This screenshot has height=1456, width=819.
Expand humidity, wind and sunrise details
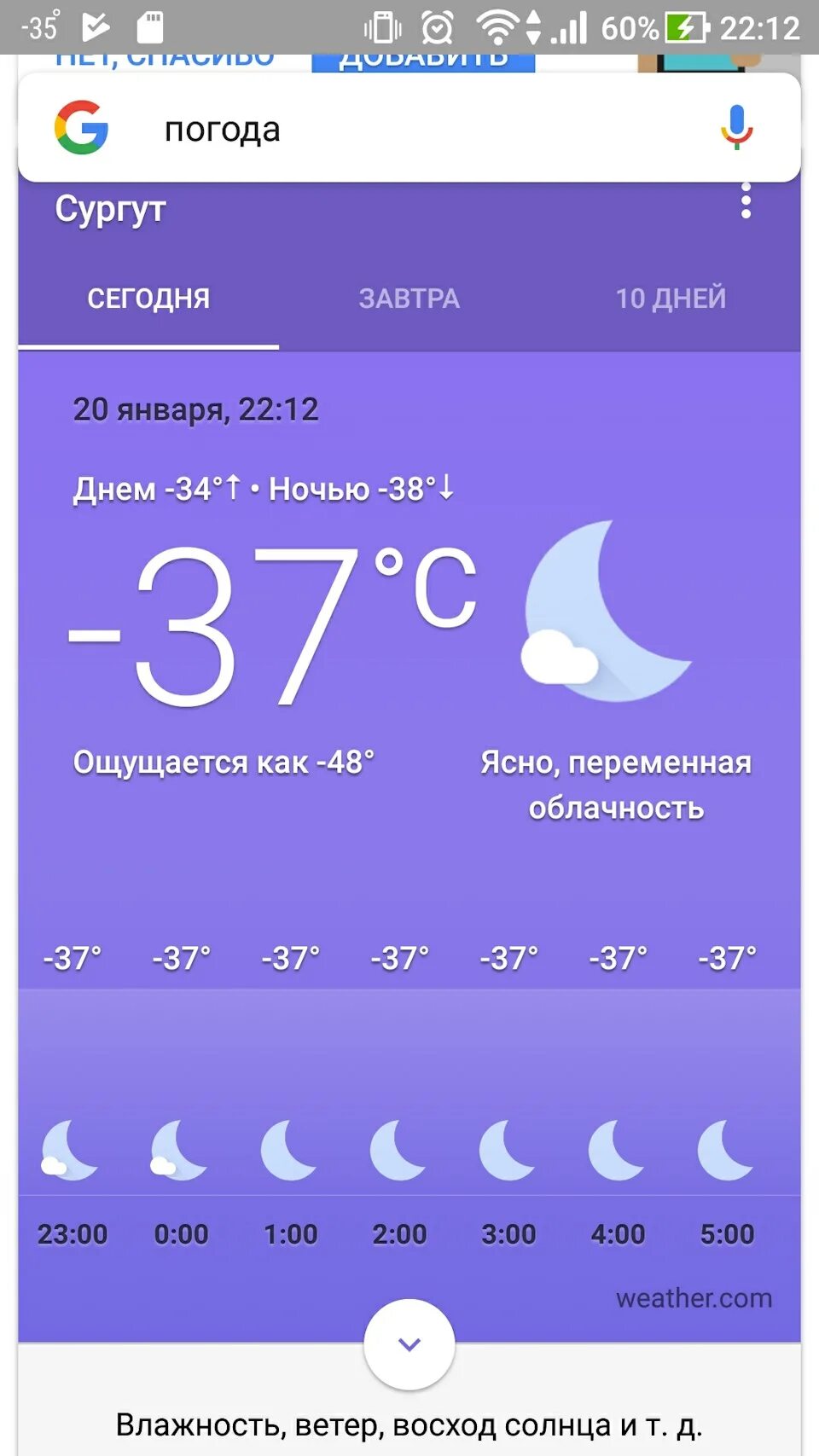(409, 1345)
